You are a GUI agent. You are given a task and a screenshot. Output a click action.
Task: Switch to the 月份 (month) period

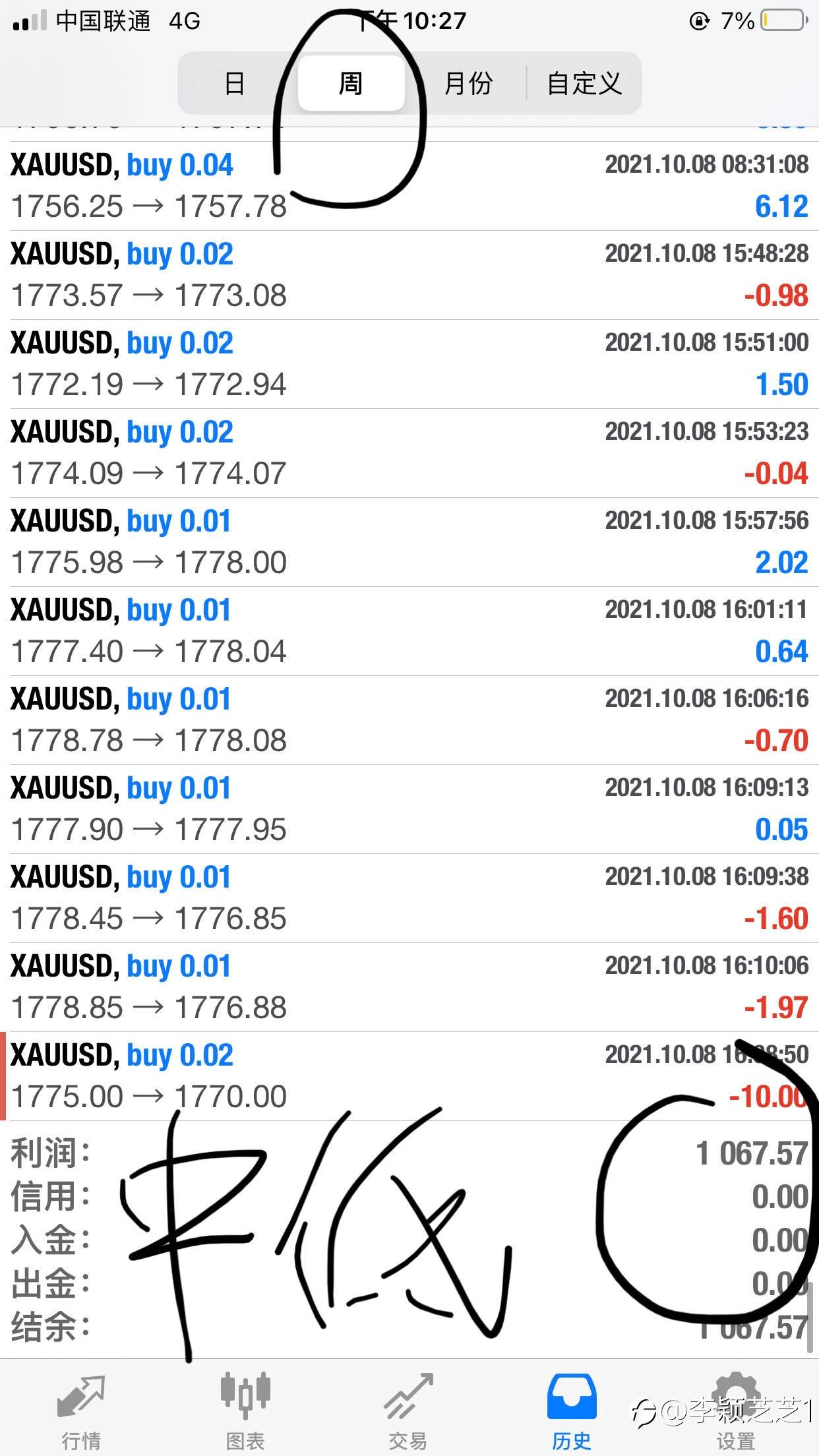468,83
